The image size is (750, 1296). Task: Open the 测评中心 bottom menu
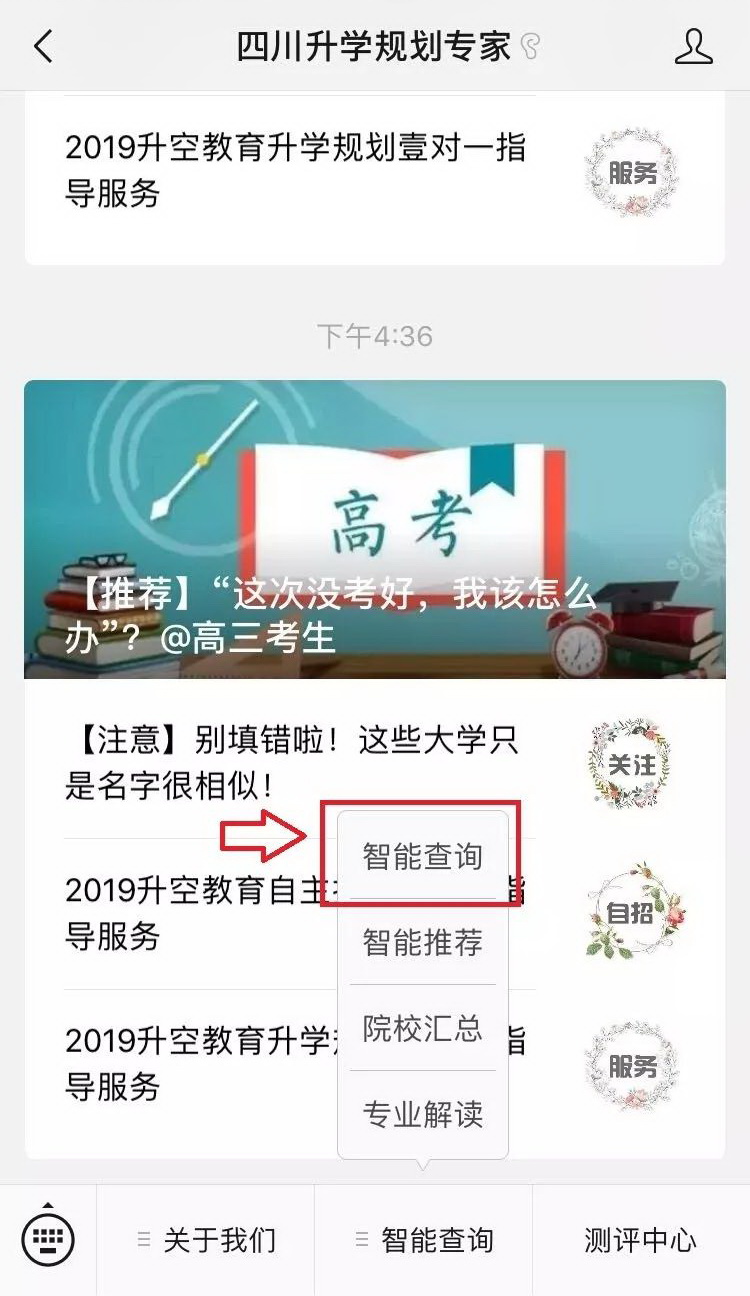click(x=640, y=1241)
